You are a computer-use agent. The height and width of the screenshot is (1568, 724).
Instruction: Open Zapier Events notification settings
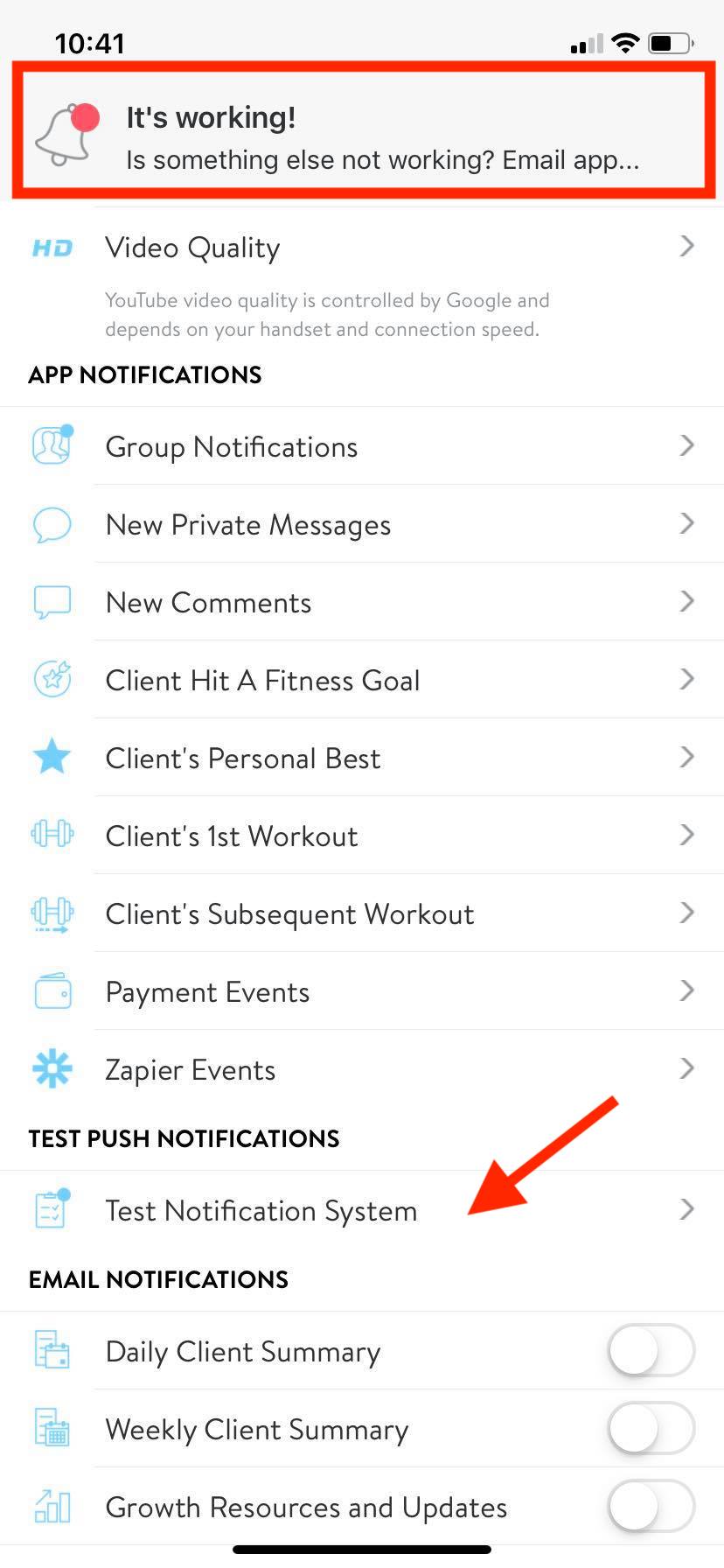(362, 1069)
